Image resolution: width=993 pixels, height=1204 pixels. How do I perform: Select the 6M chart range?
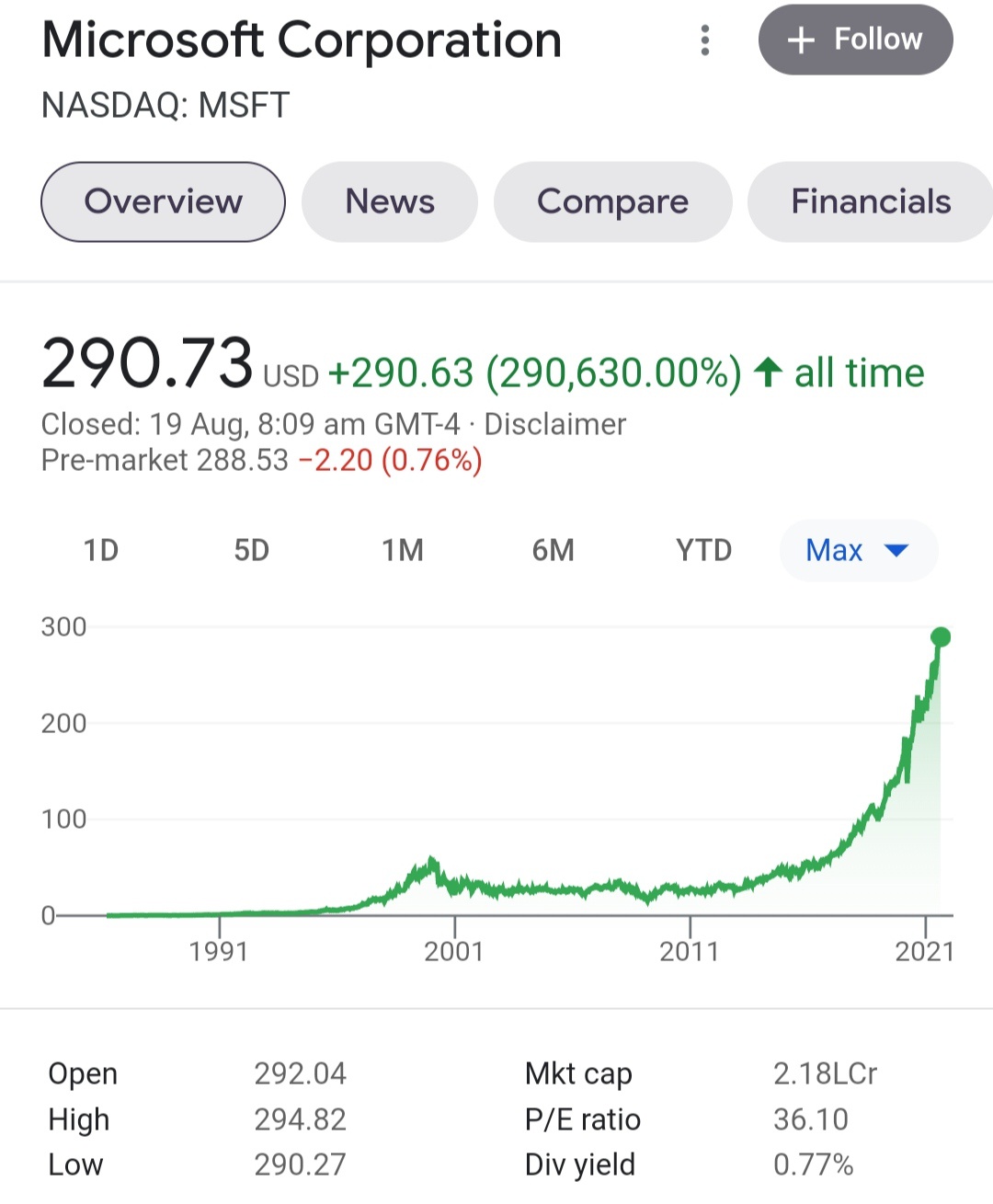[x=553, y=550]
